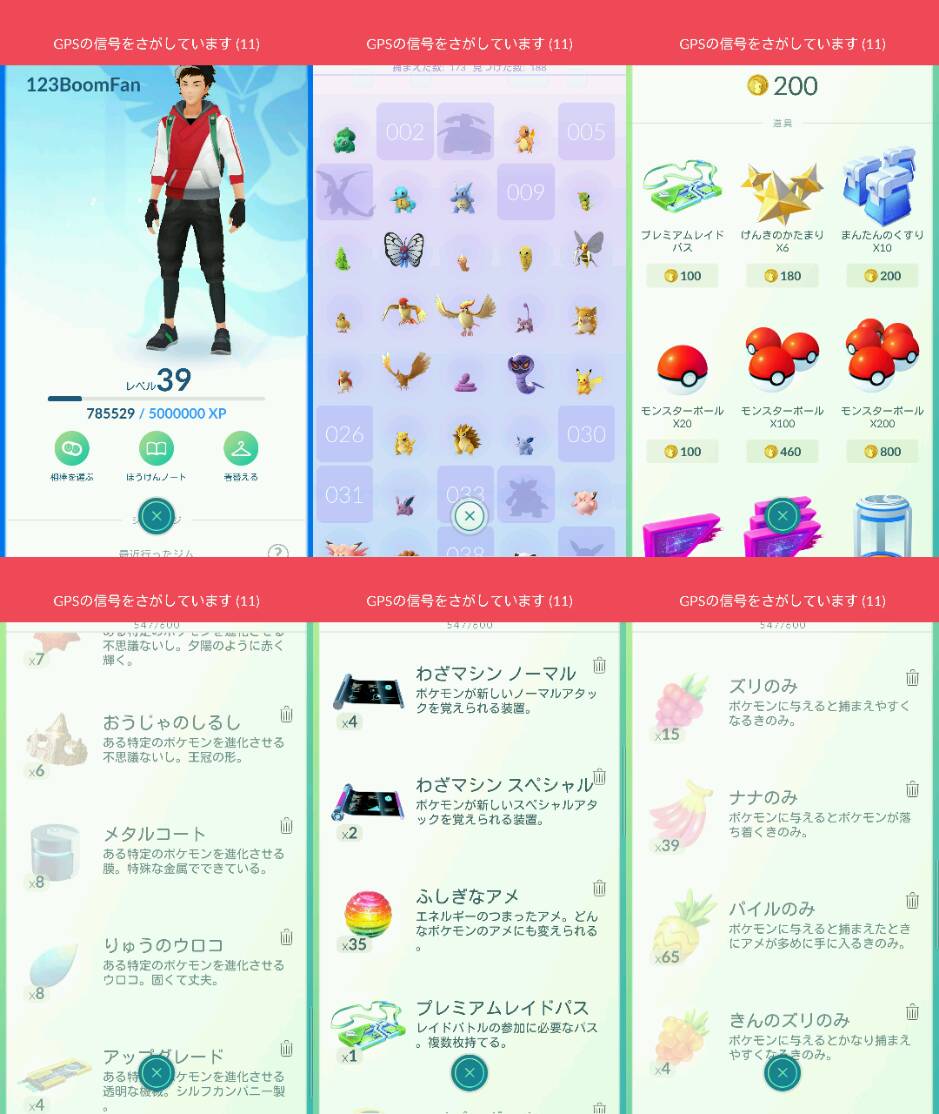939x1114 pixels.
Task: Tap the trash icon beside ふしぎなアメ
Action: tap(599, 888)
